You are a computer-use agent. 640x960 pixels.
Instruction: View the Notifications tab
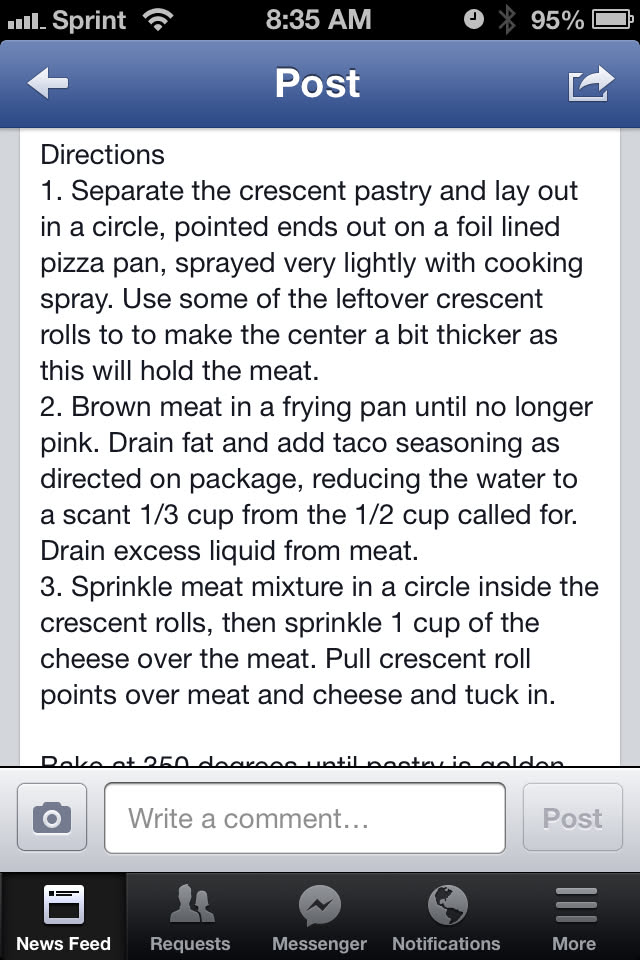tap(446, 917)
